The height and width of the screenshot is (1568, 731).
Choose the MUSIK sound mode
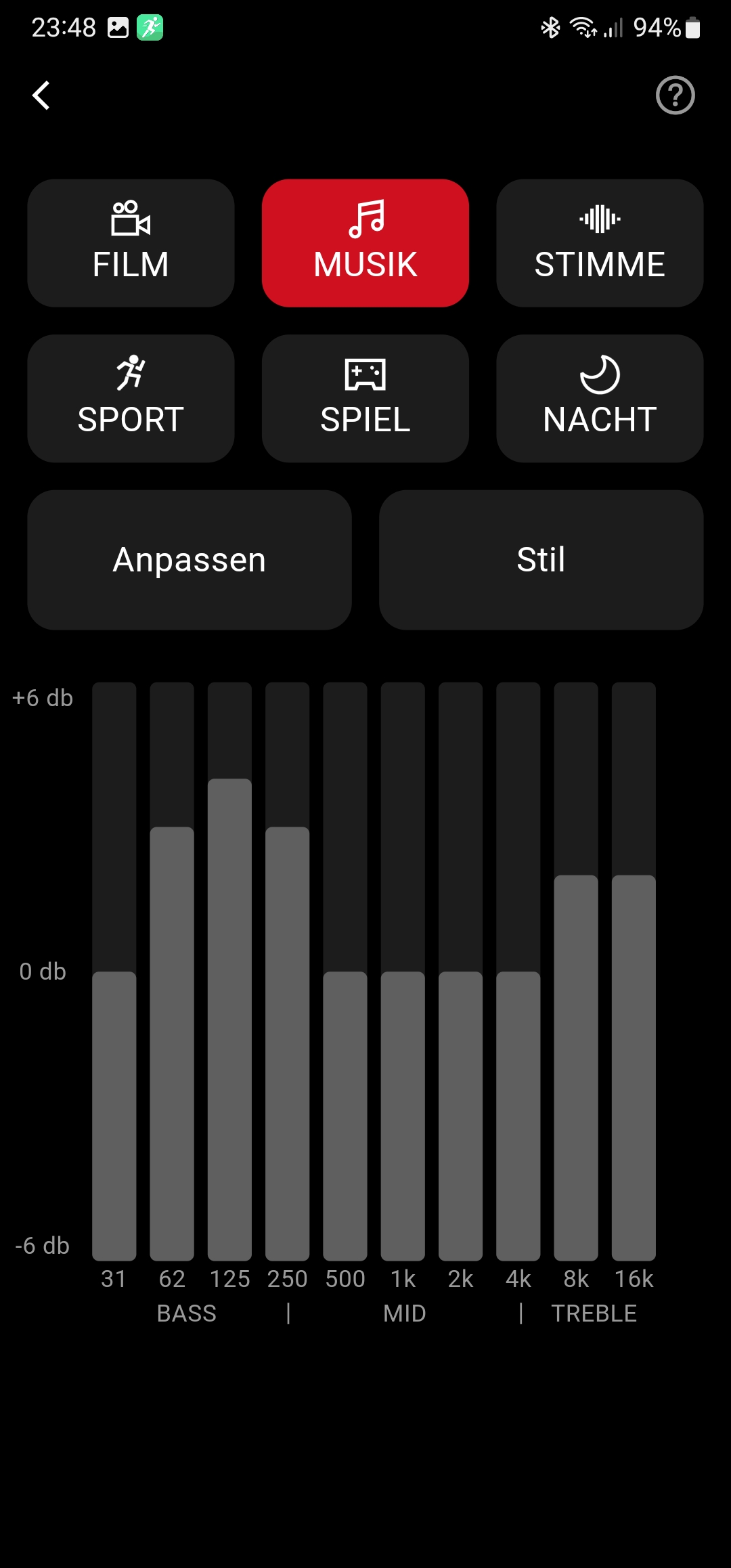coord(365,243)
